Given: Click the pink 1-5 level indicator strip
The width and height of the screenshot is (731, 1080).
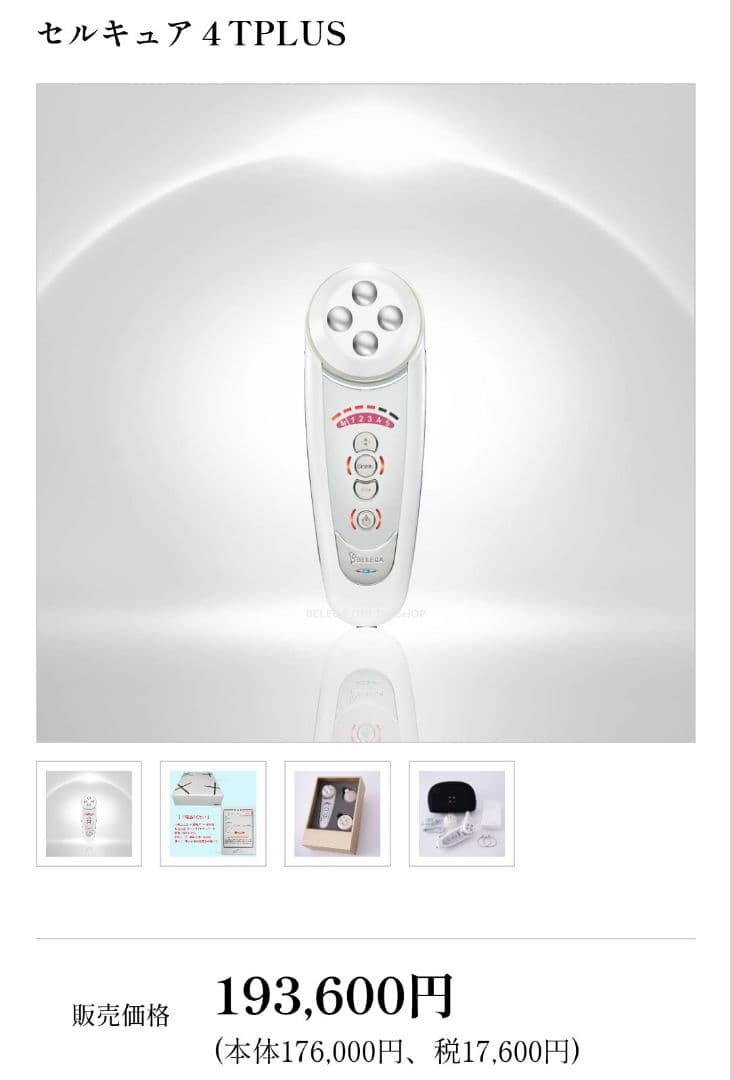Looking at the screenshot, I should pos(364,422).
